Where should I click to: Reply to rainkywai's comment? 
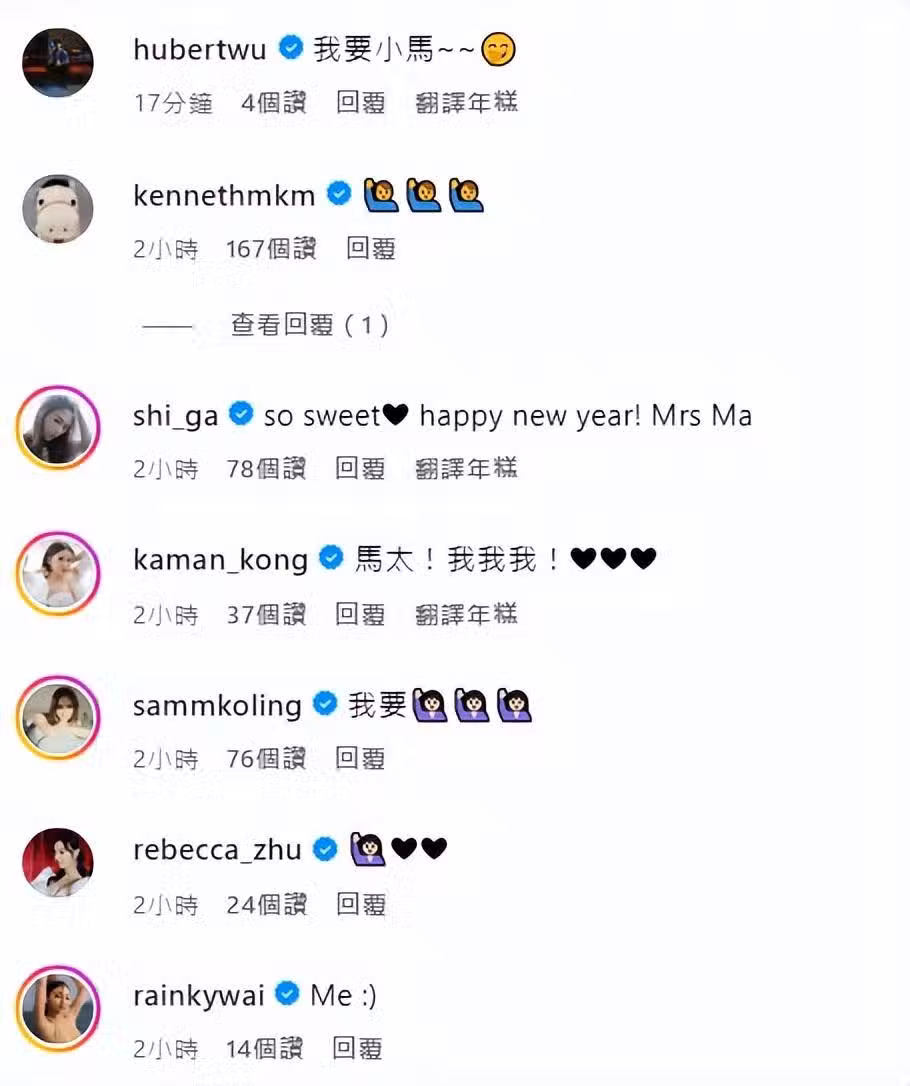(x=357, y=1049)
